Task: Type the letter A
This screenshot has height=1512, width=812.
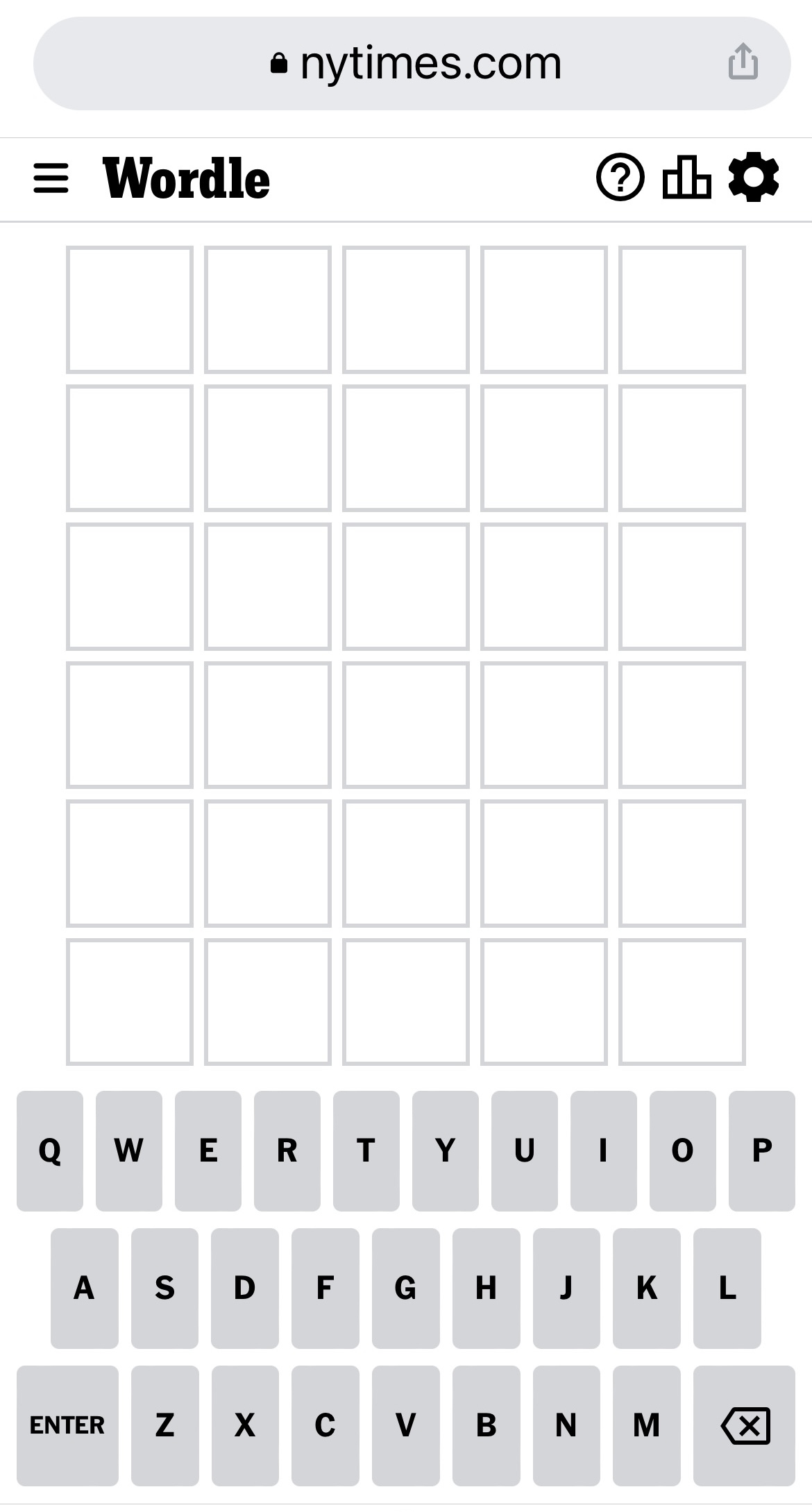Action: click(x=84, y=1289)
